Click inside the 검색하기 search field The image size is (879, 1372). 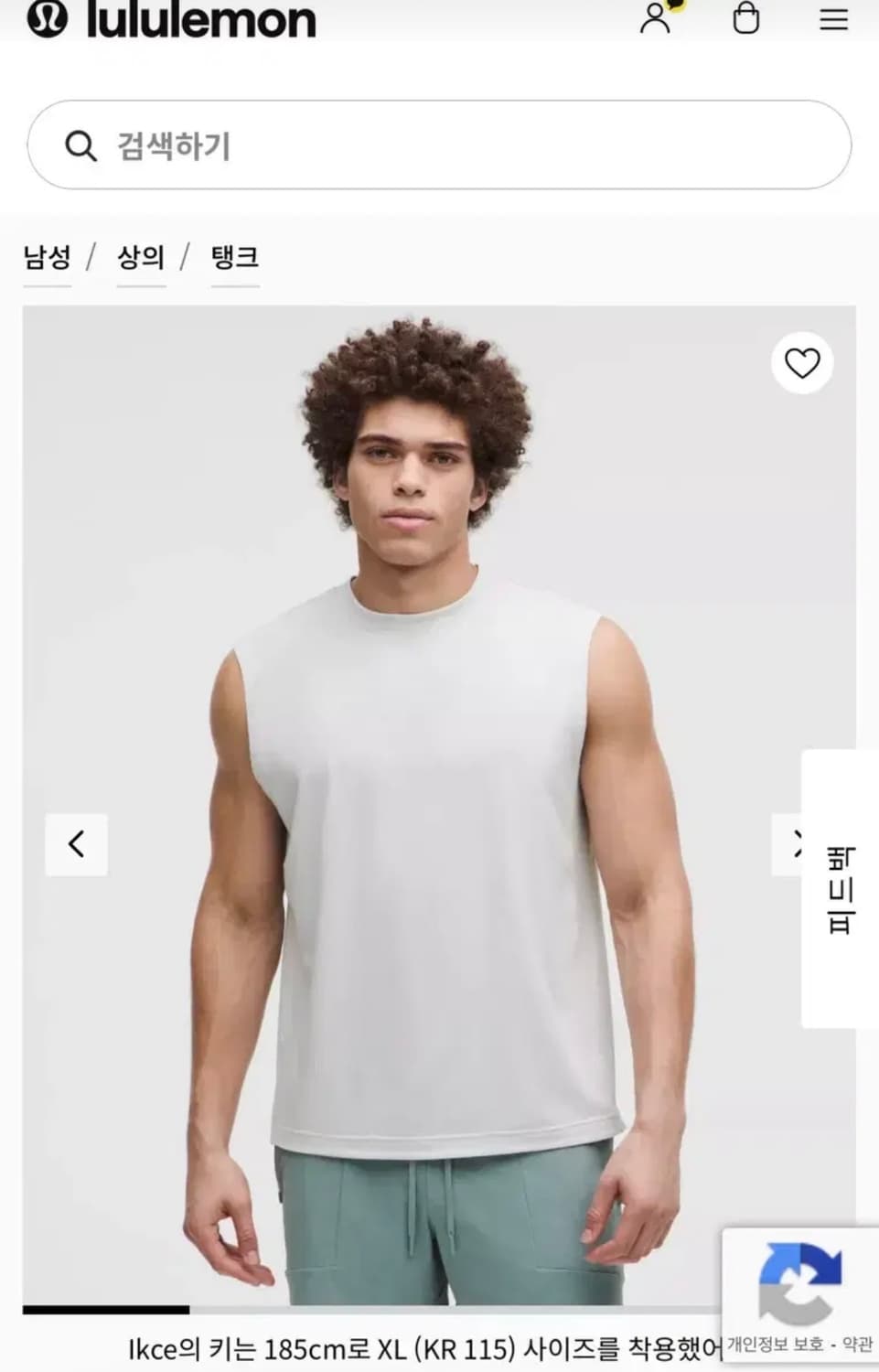click(274, 145)
